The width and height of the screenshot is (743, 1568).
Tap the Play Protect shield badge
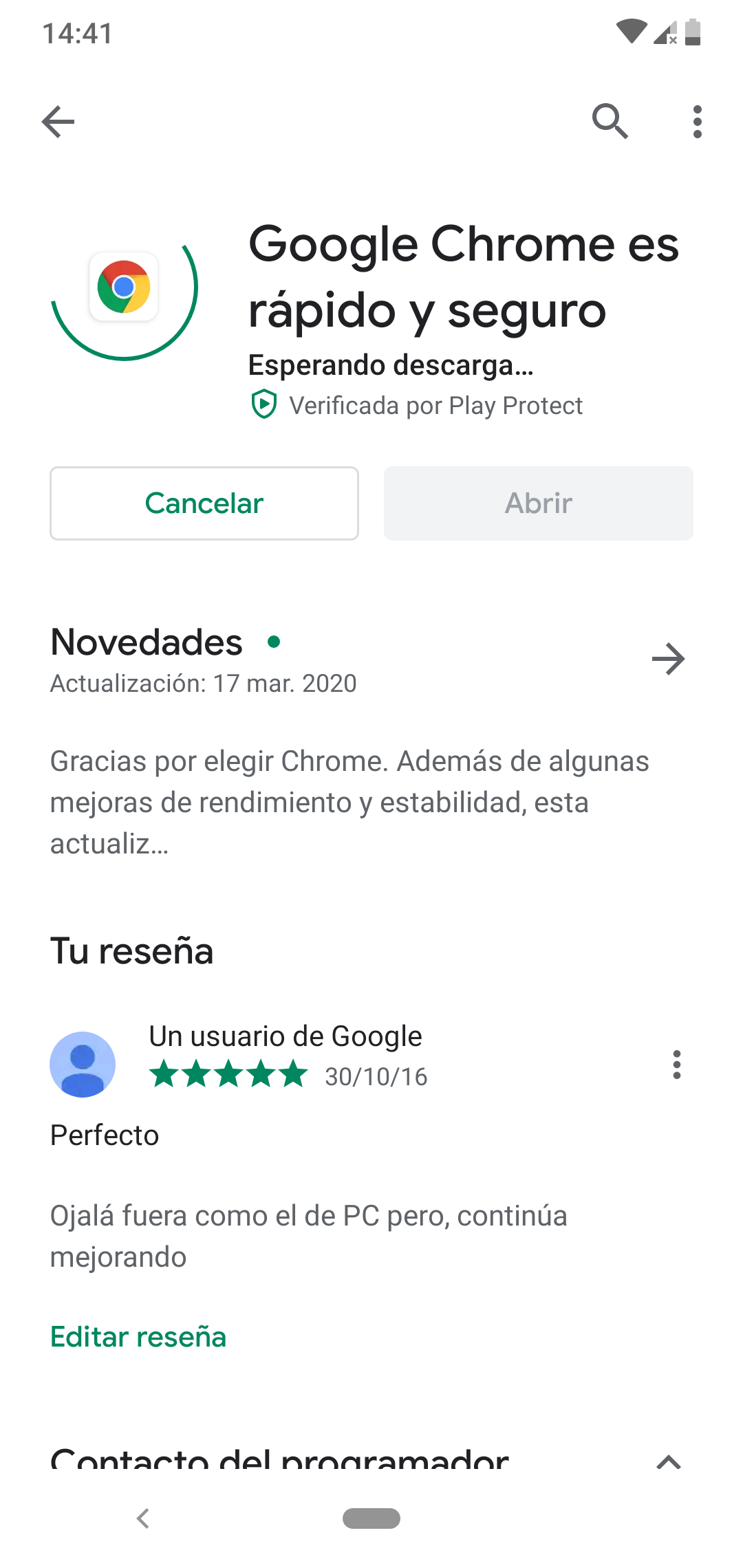263,405
